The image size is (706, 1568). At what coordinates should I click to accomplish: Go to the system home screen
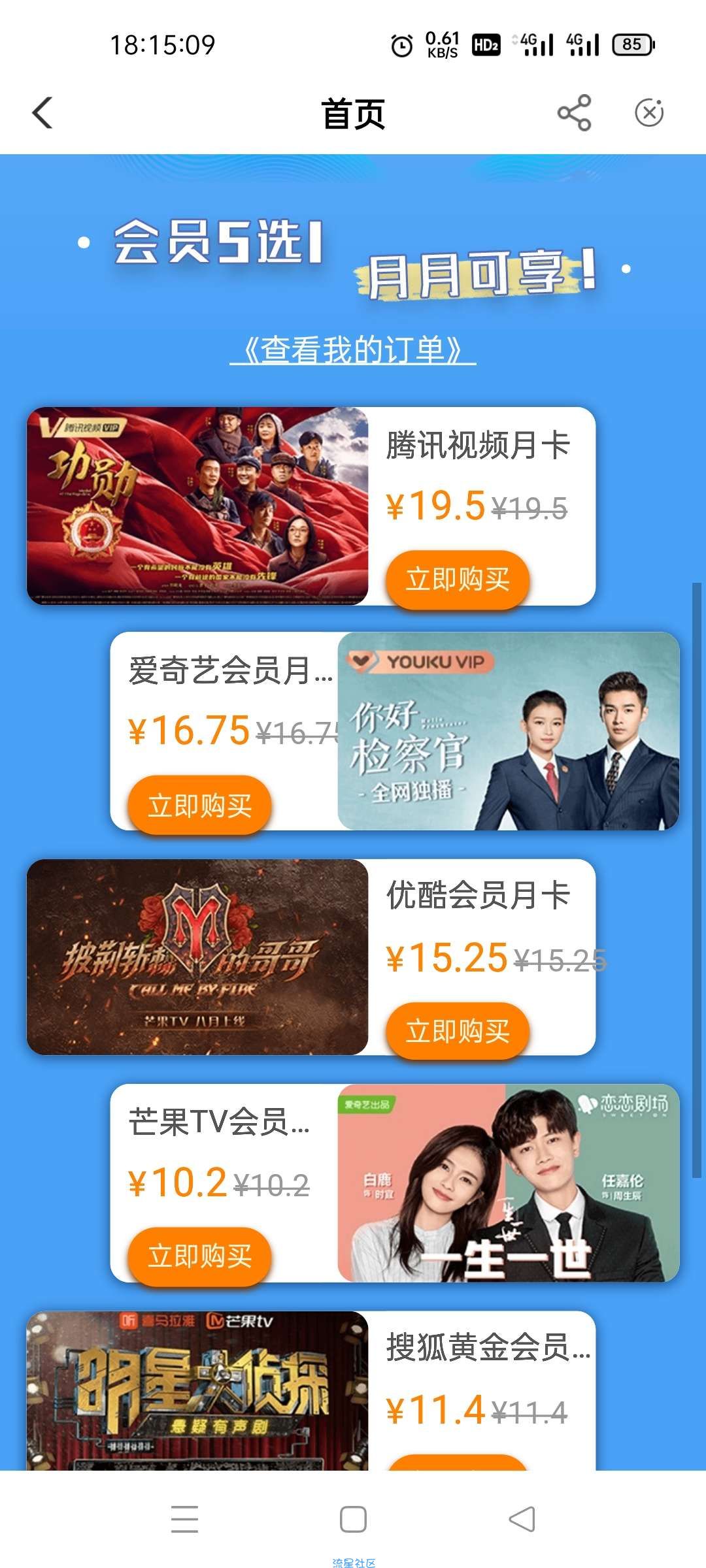point(353,1519)
